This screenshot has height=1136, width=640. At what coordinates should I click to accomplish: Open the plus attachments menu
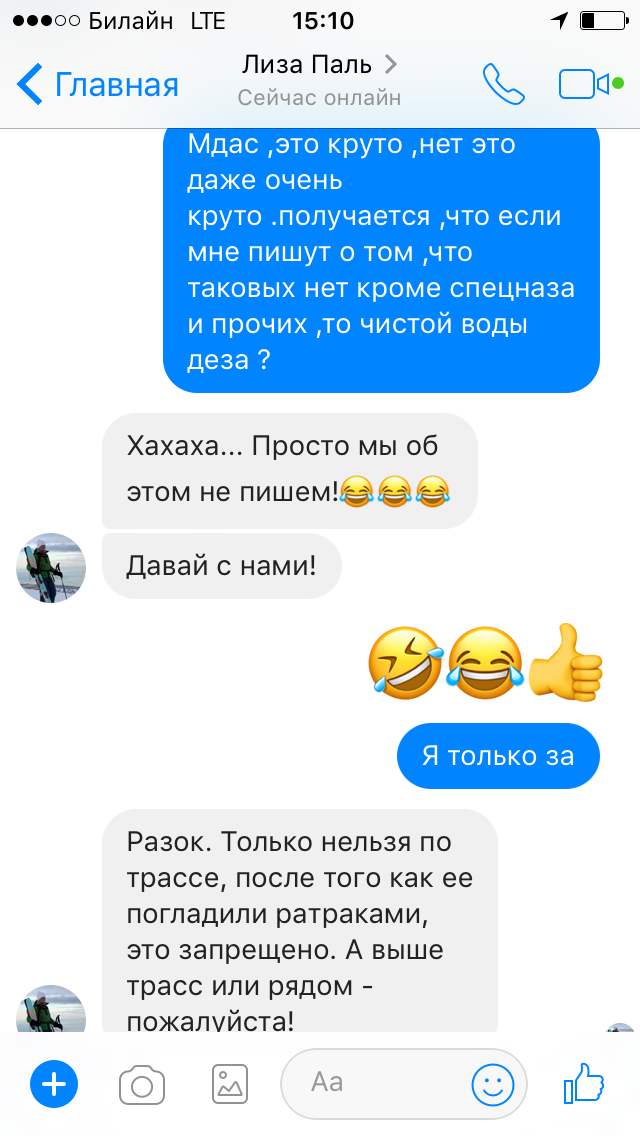click(53, 1083)
